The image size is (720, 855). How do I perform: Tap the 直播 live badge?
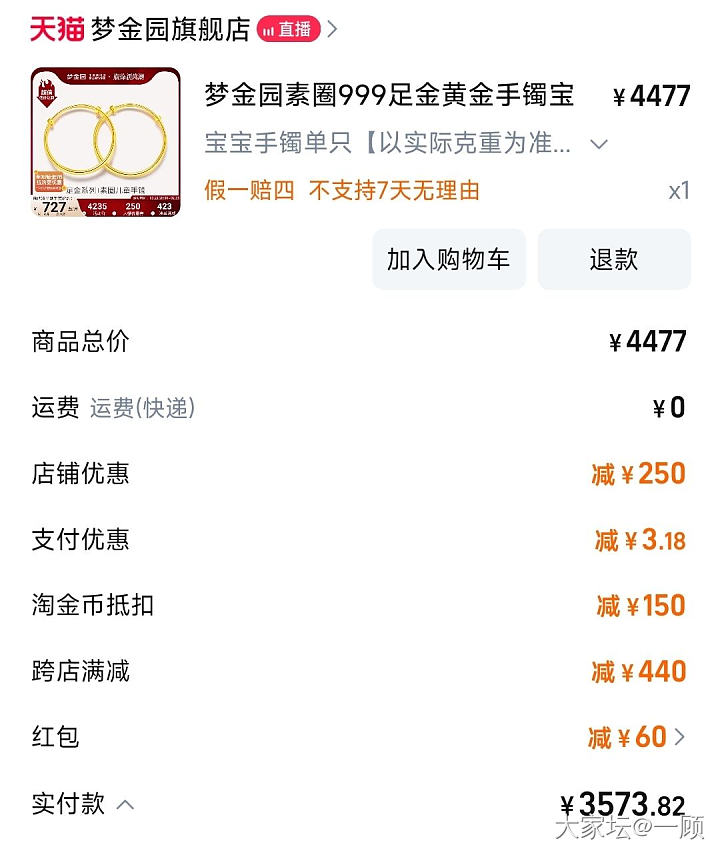pyautogui.click(x=288, y=29)
